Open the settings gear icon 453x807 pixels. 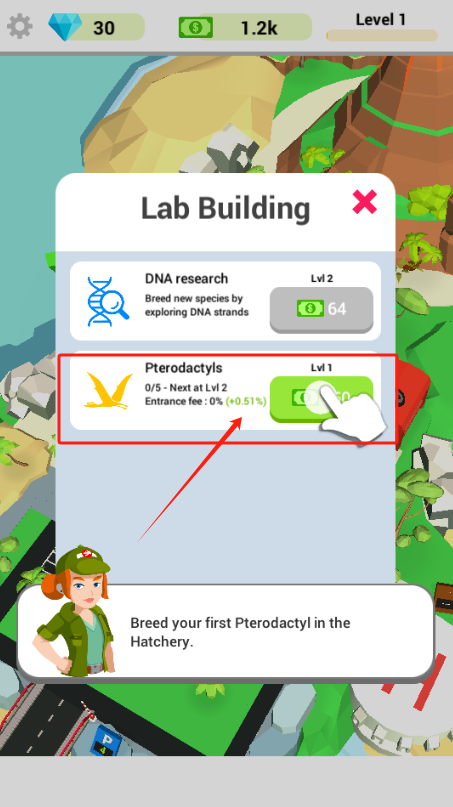tap(20, 26)
